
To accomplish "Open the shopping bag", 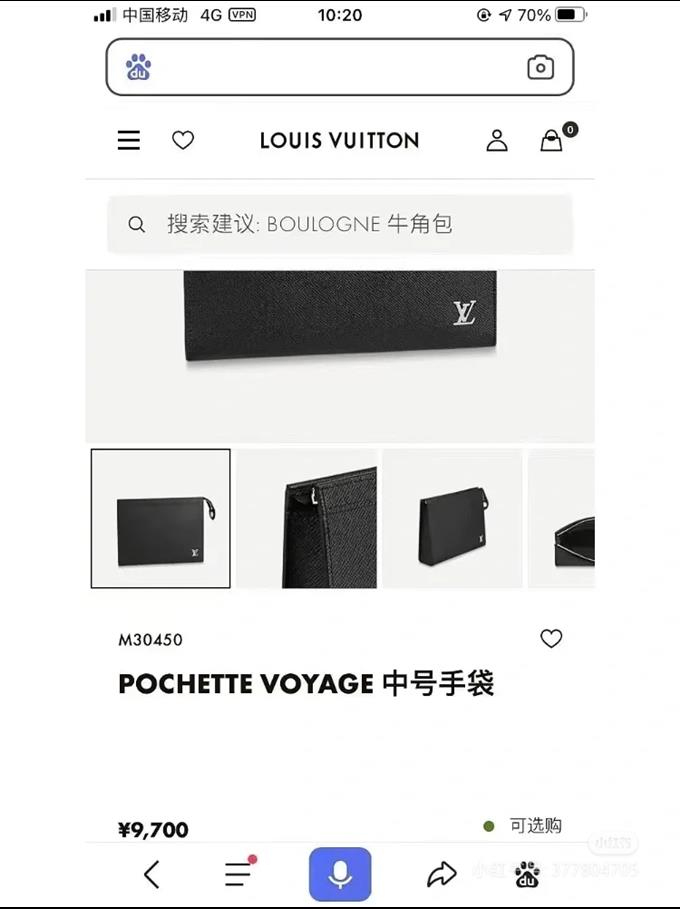I will (552, 141).
